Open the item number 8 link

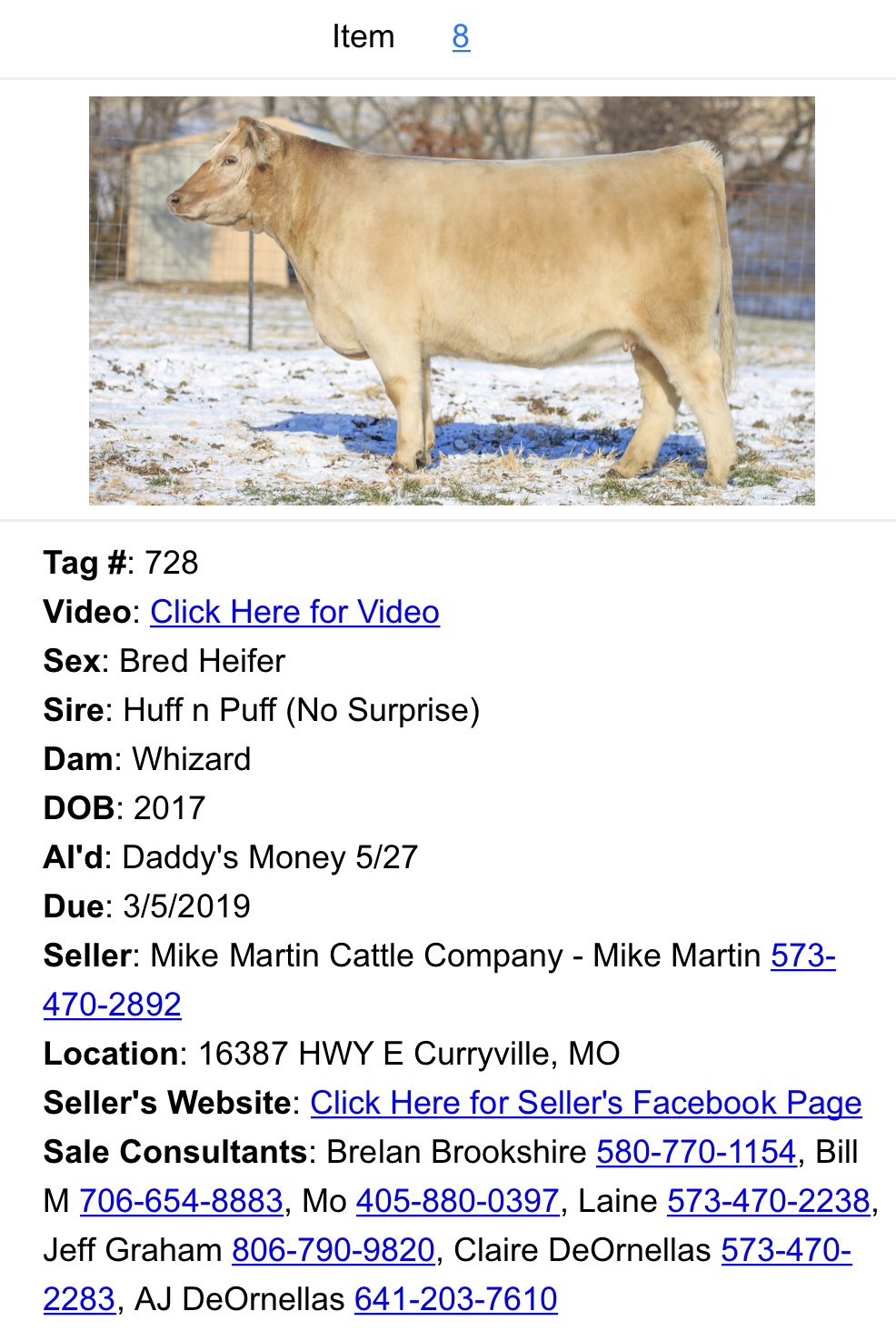[x=461, y=37]
